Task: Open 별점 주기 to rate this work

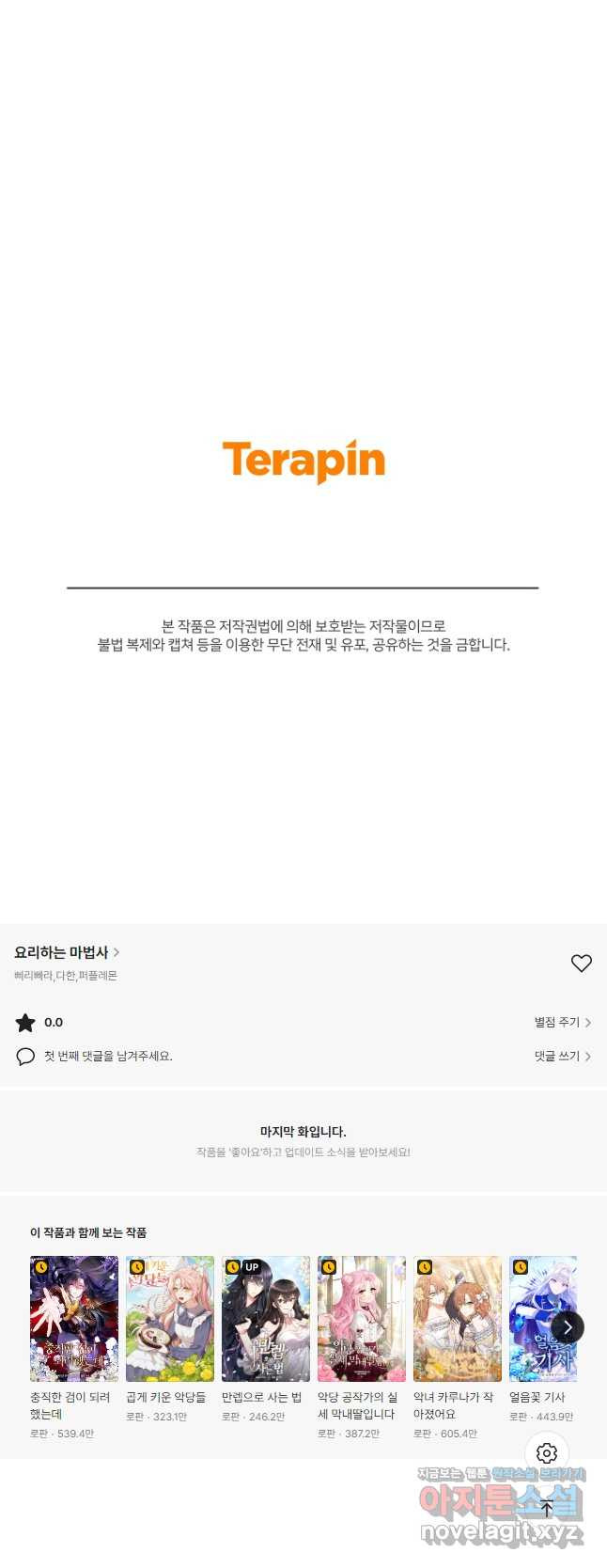Action: pos(562,1022)
